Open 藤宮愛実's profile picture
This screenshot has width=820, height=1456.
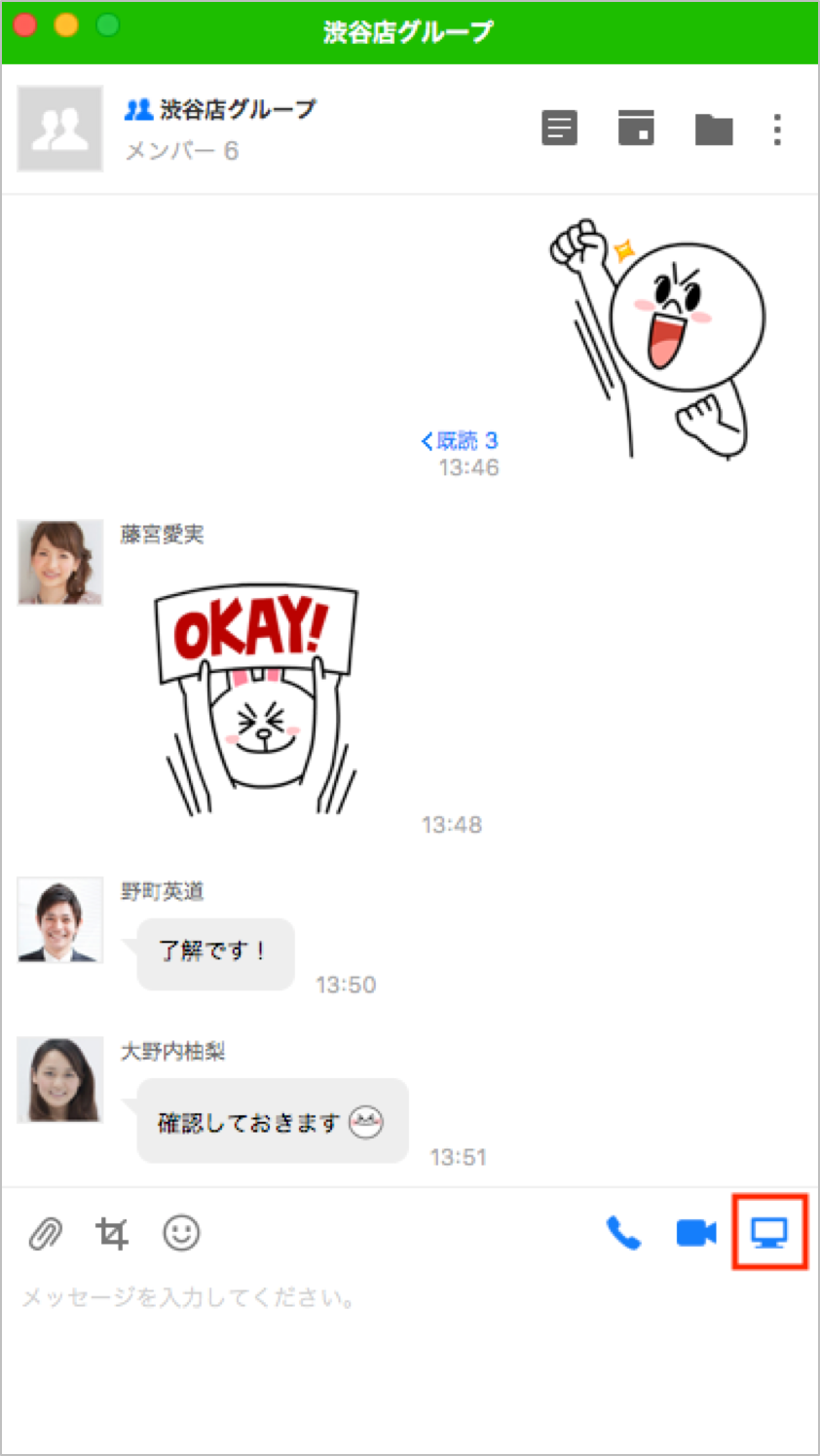tap(59, 562)
